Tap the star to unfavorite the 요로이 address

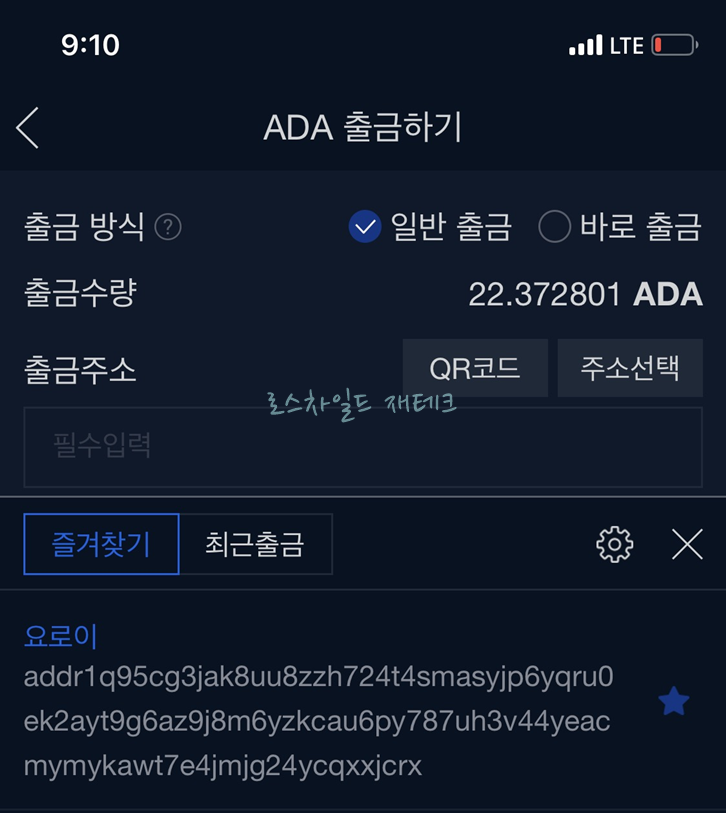pyautogui.click(x=673, y=701)
